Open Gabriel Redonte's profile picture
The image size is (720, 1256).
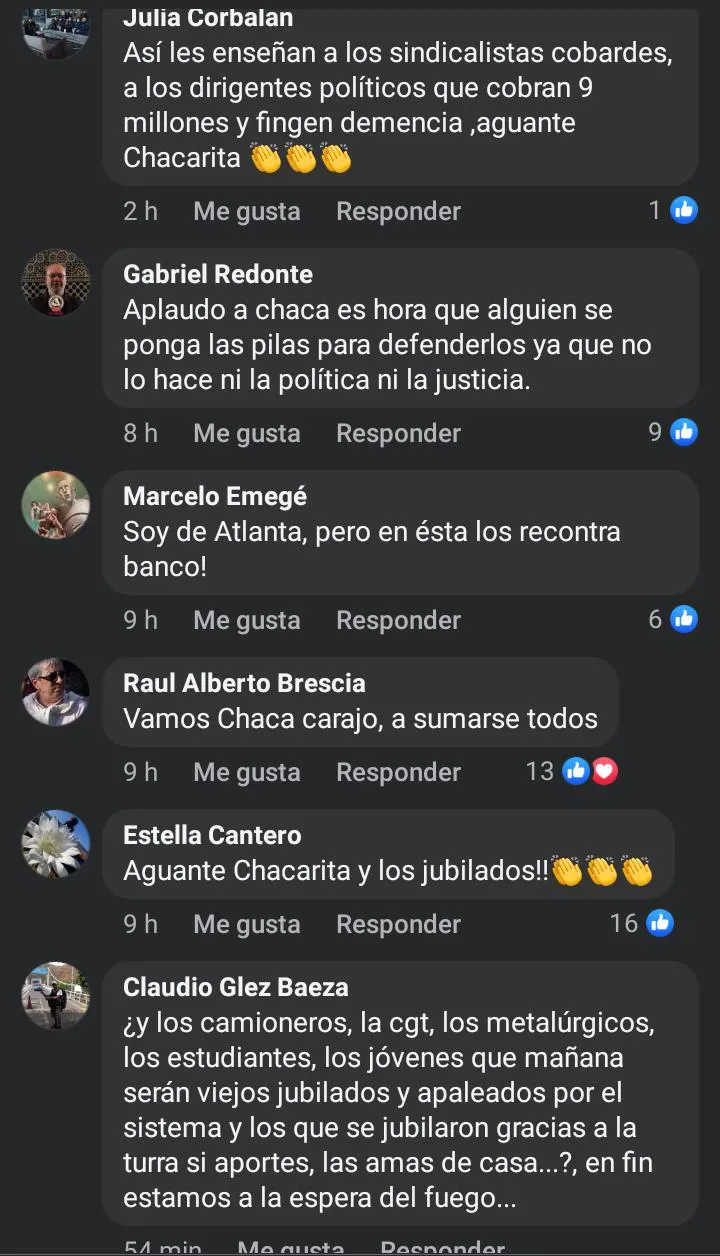click(56, 283)
